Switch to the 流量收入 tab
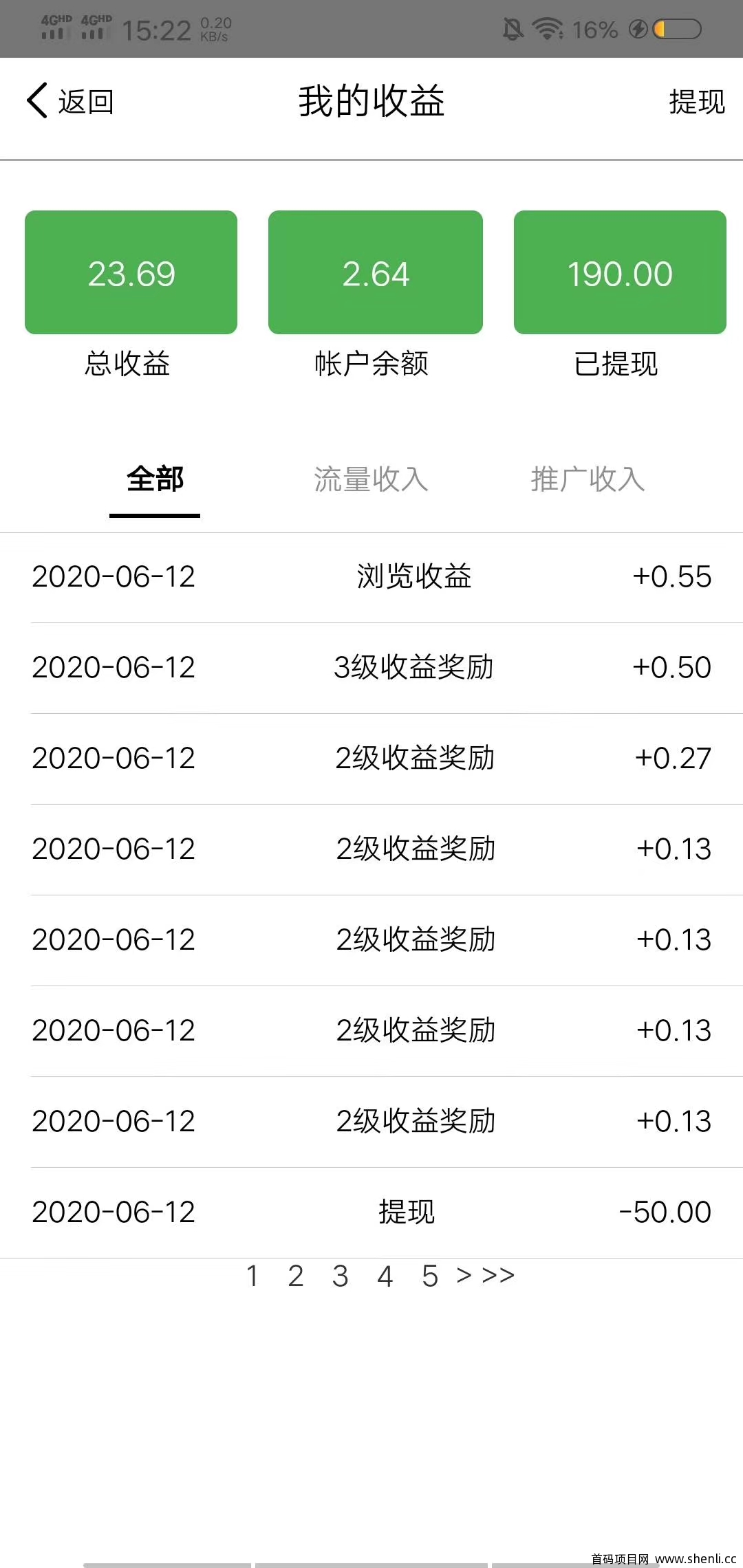The width and height of the screenshot is (743, 1568). (371, 479)
